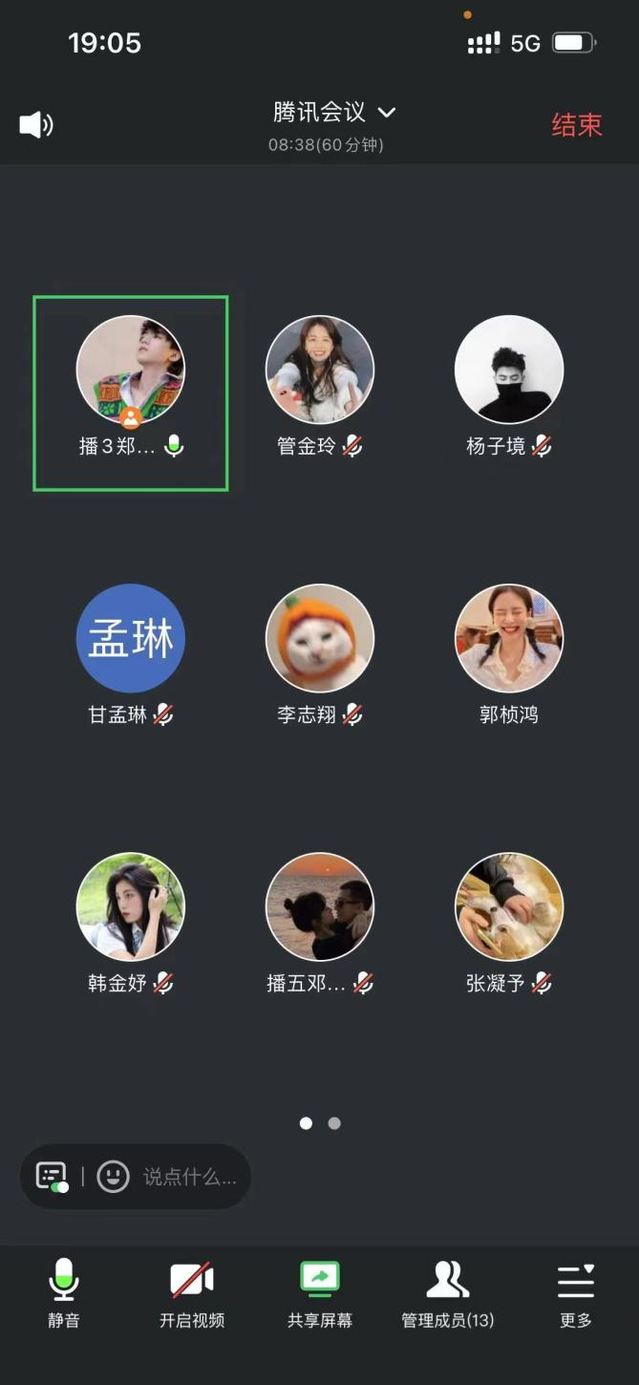Open participant 管金玲's tile
The image size is (639, 1385).
pos(320,370)
